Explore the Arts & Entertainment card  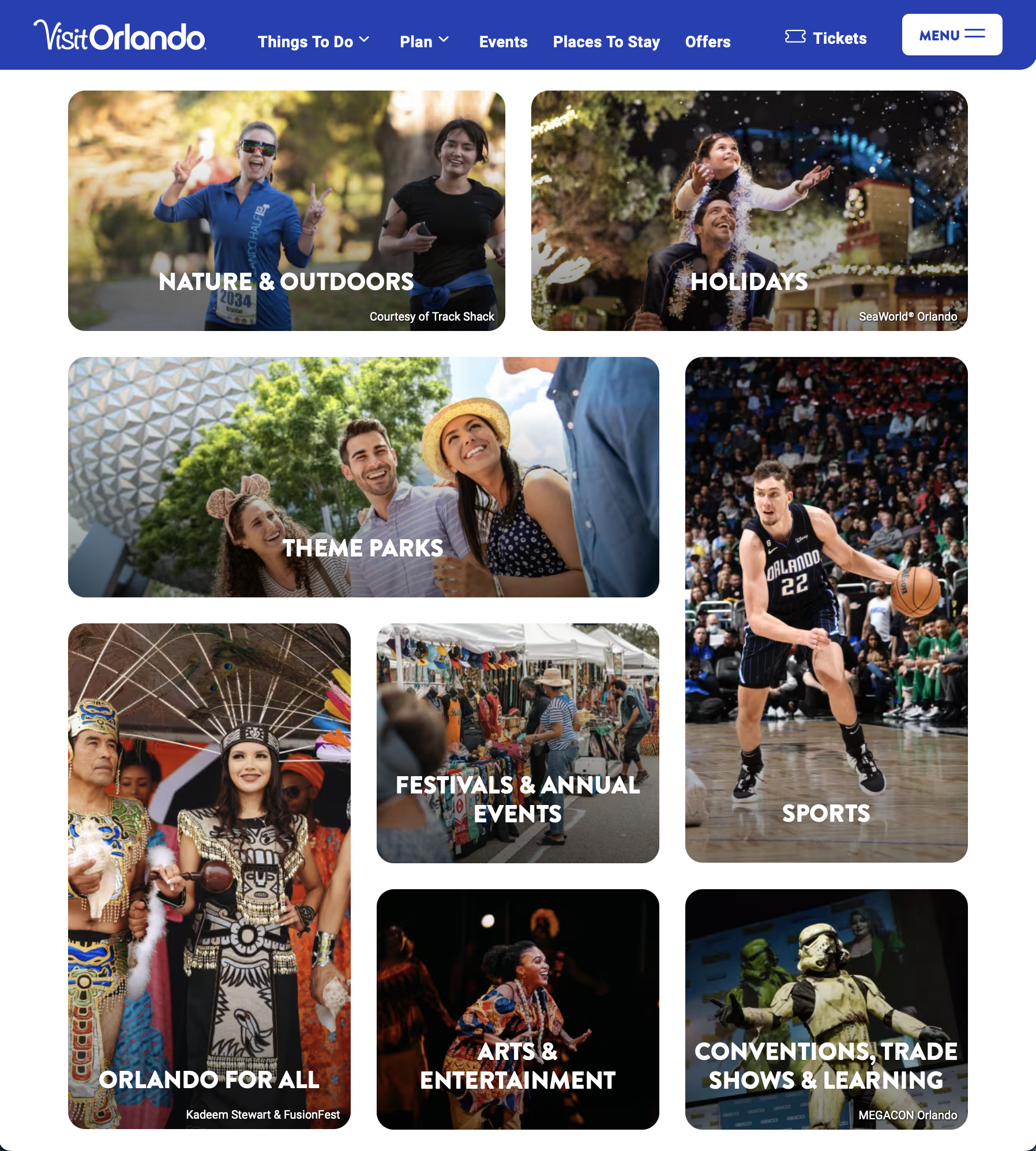(x=517, y=1009)
